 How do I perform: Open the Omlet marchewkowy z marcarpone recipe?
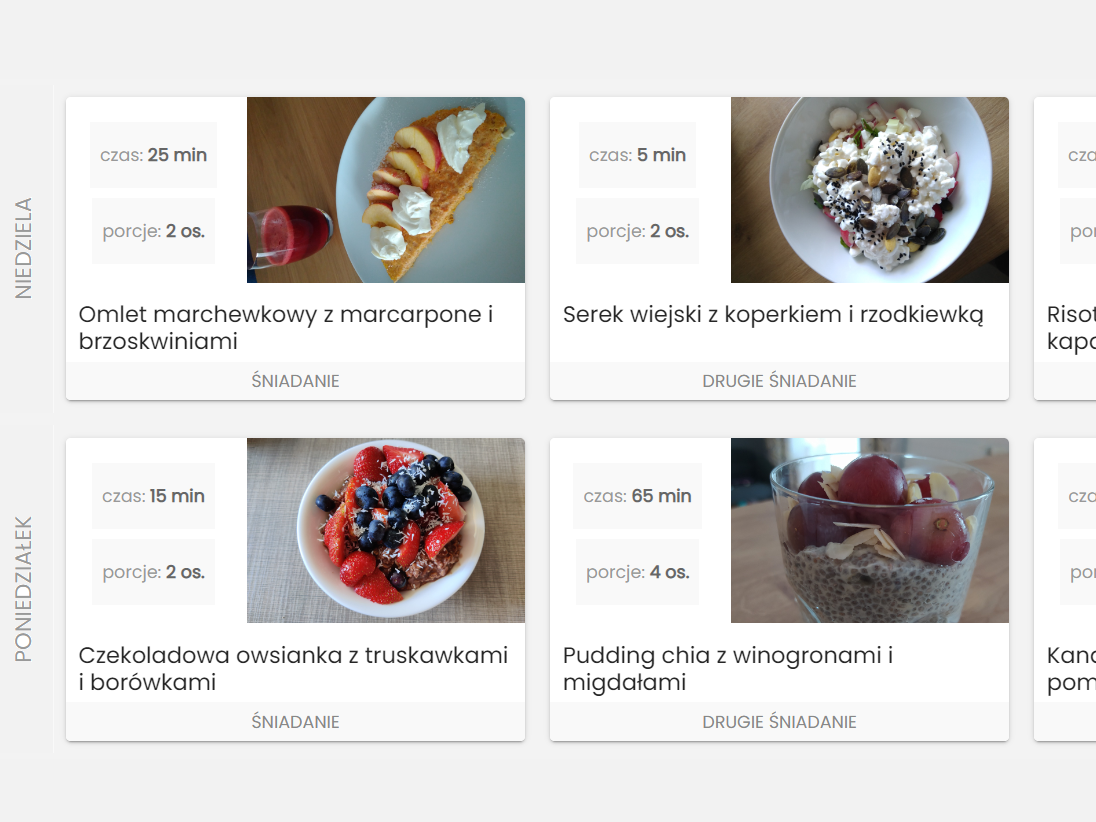tap(286, 328)
